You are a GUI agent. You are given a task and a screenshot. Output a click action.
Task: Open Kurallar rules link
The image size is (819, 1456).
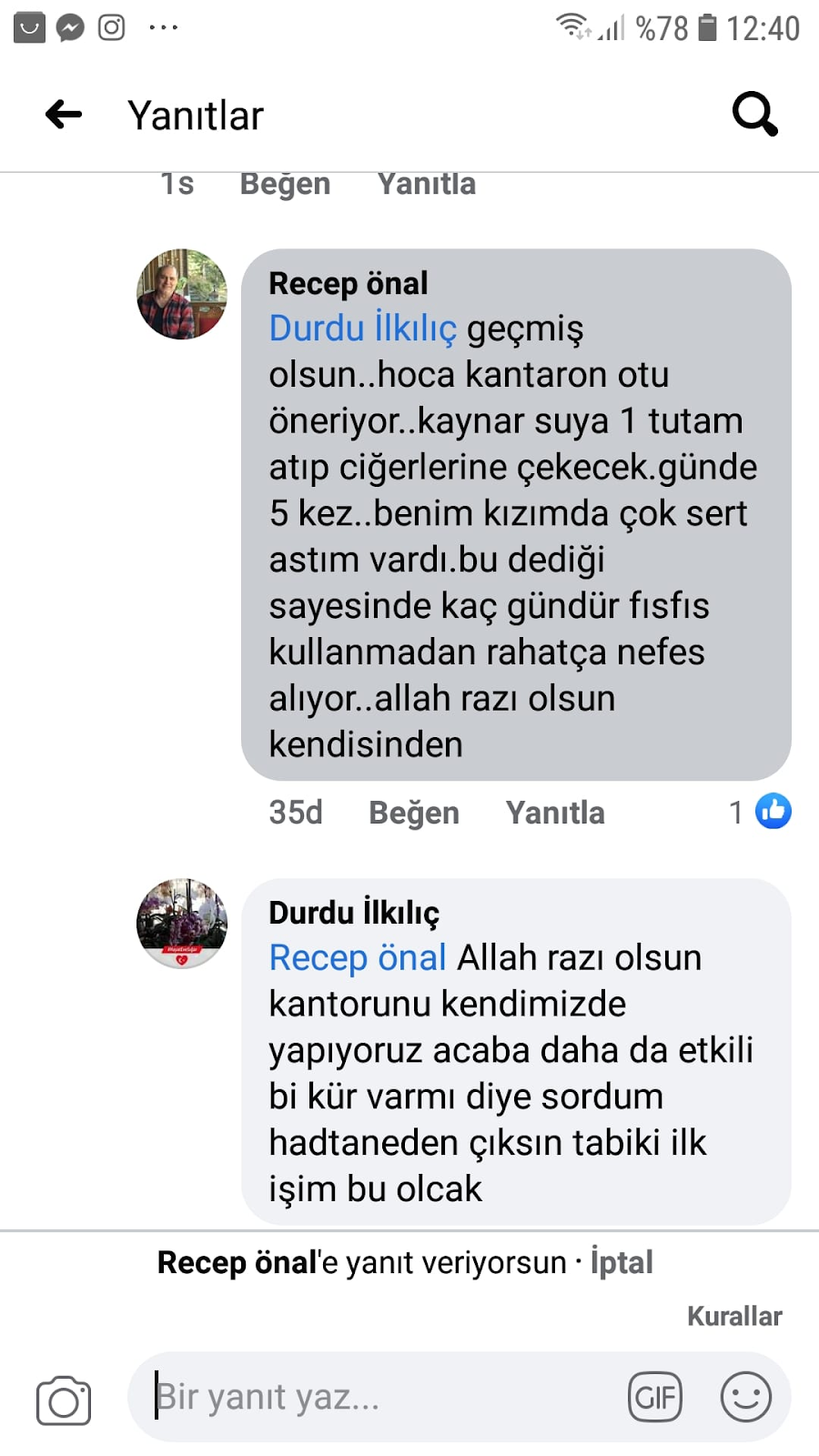pyautogui.click(x=734, y=1316)
